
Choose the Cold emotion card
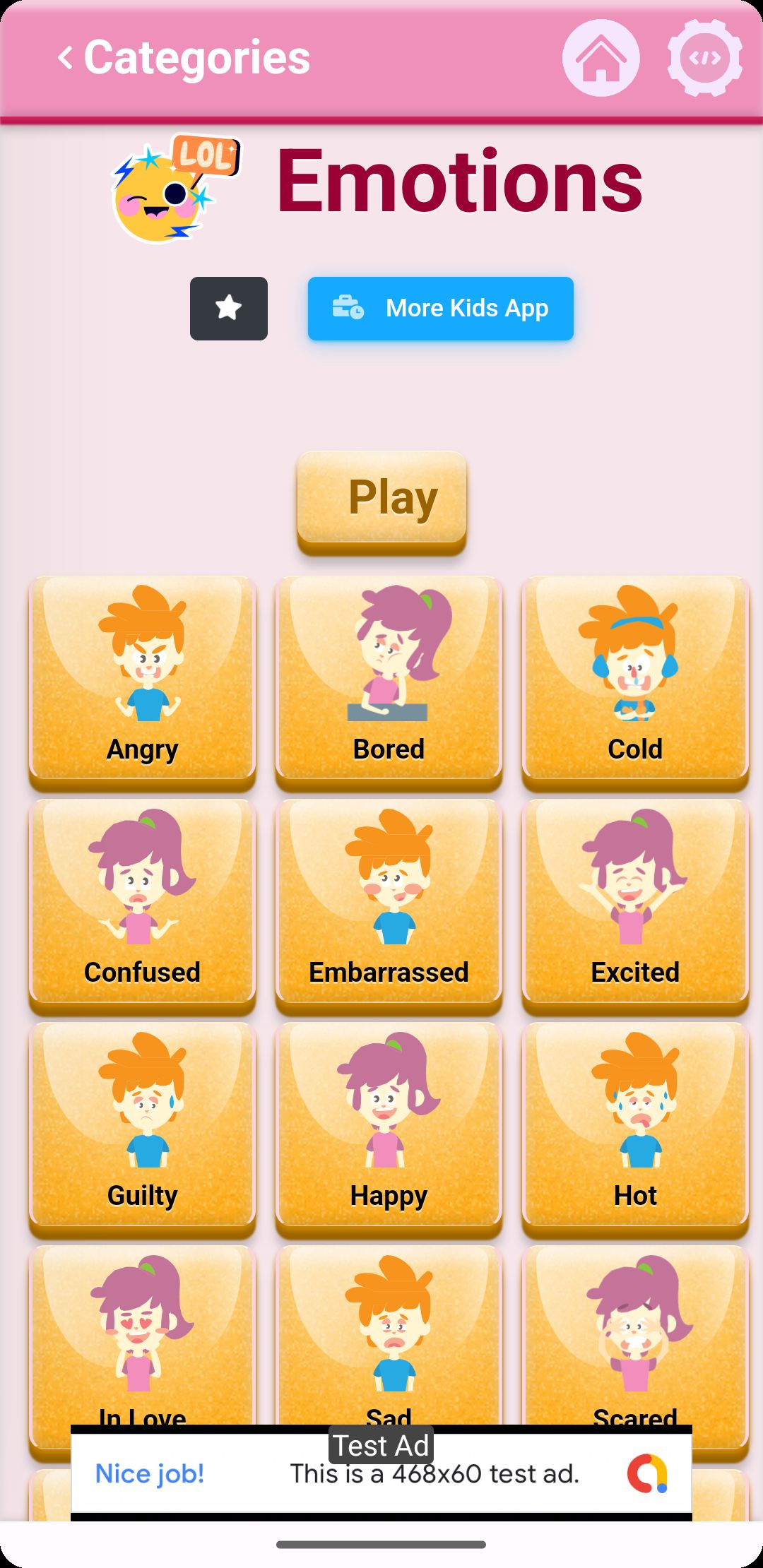tap(635, 679)
